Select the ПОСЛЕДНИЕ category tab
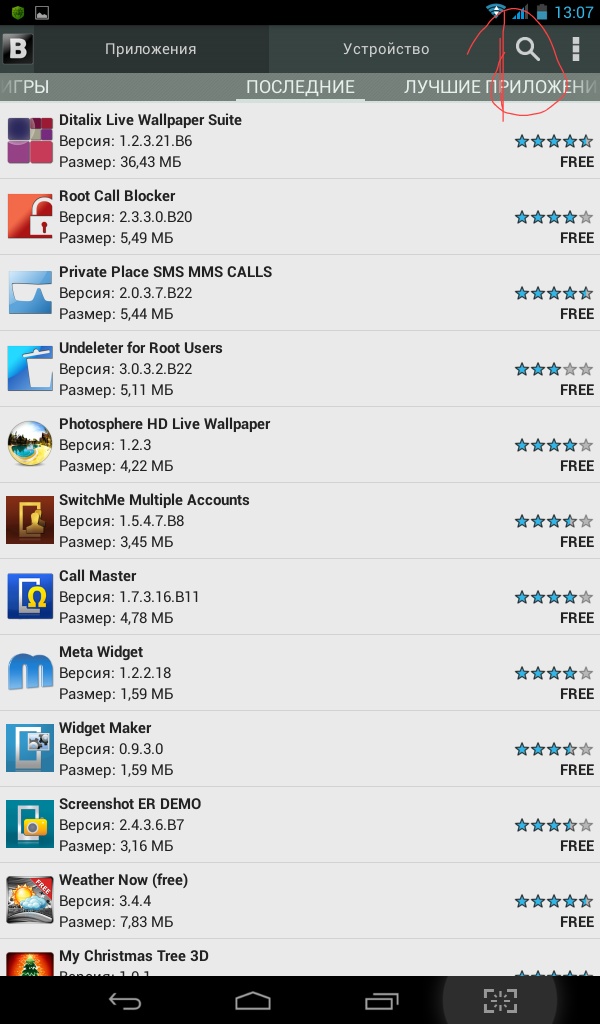Viewport: 600px width, 1024px height. click(x=300, y=87)
